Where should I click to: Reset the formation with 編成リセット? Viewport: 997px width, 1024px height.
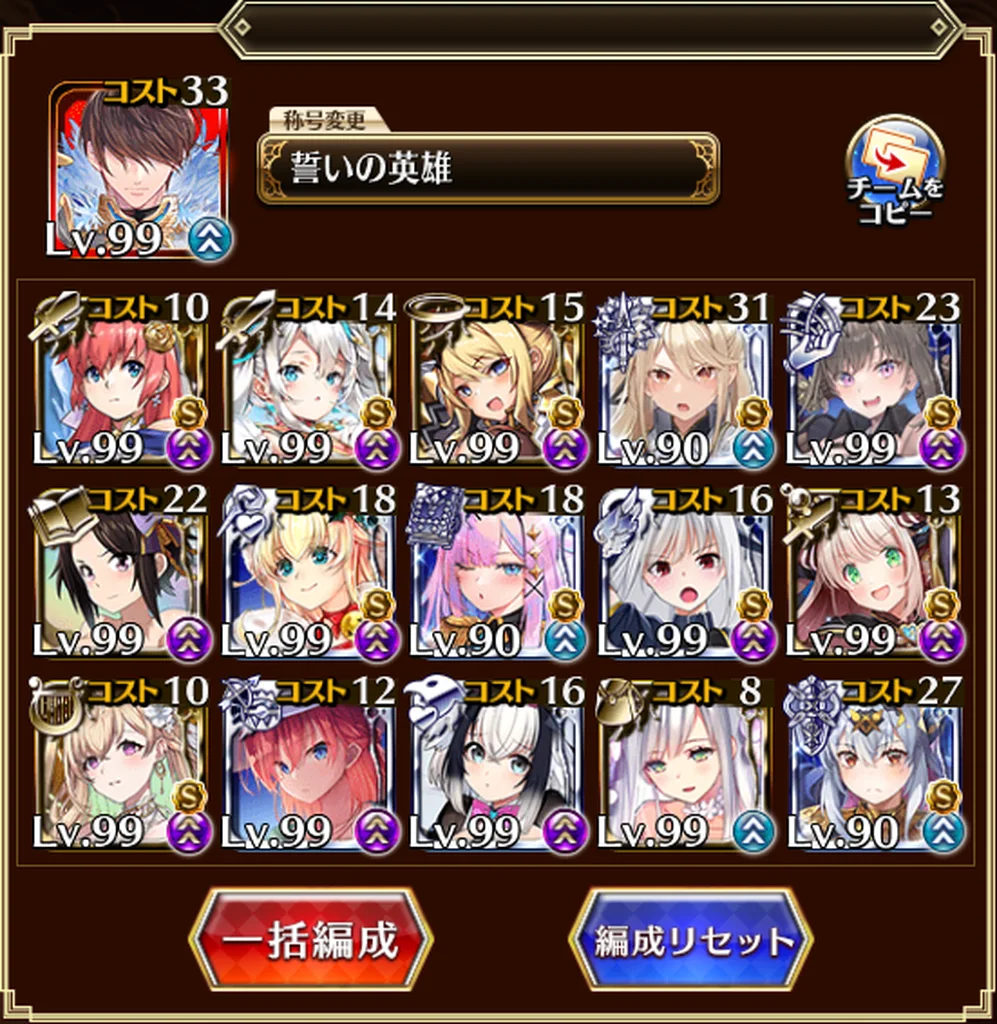(x=690, y=940)
